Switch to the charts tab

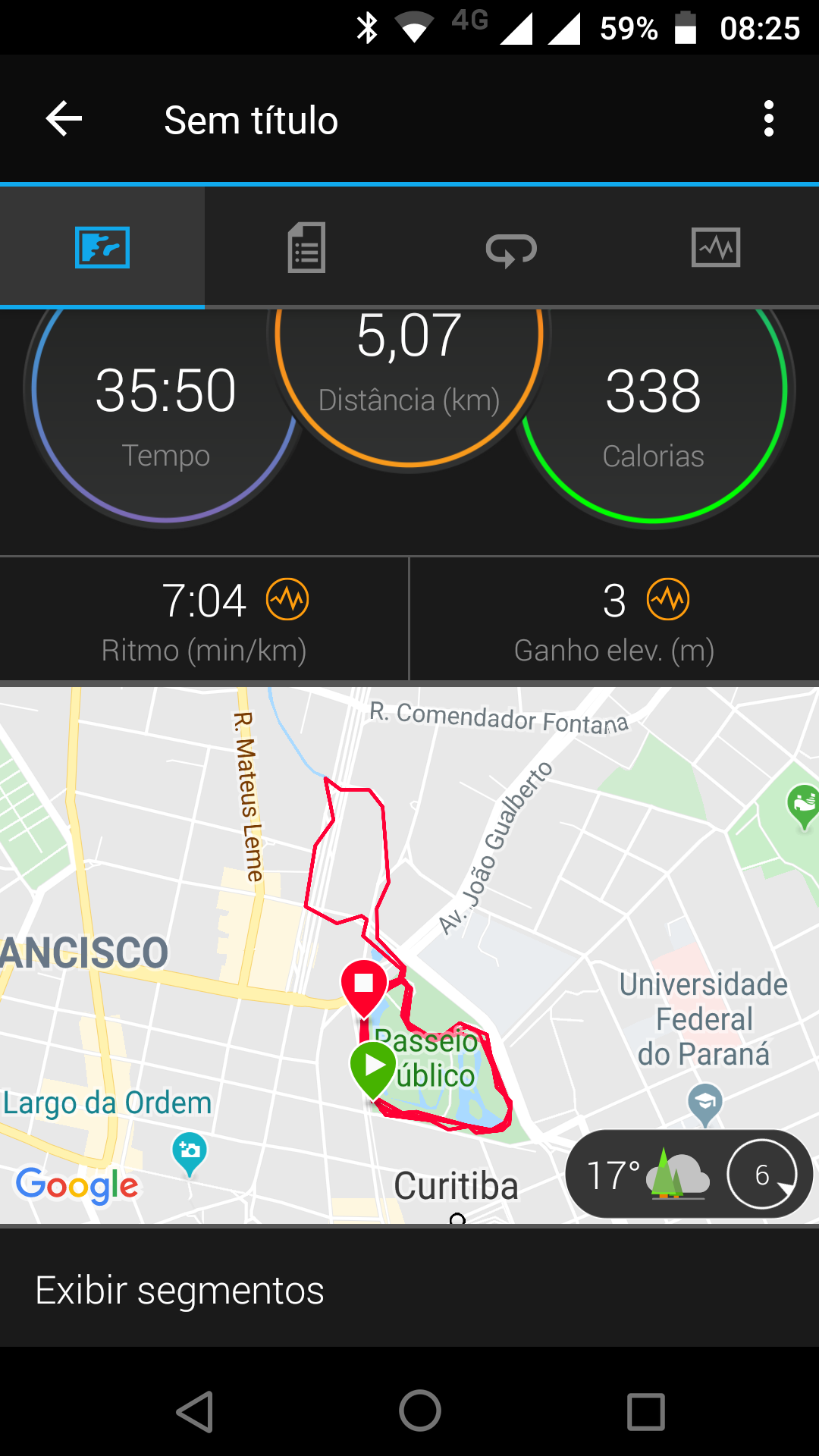coord(716,247)
